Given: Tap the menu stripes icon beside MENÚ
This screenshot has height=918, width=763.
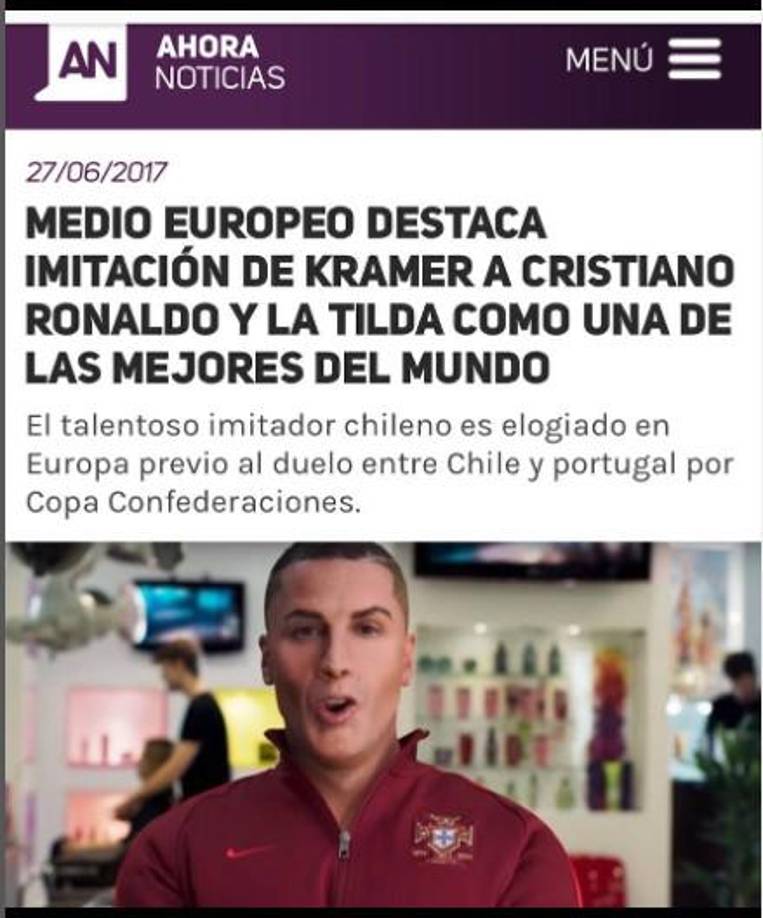Looking at the screenshot, I should tap(692, 58).
